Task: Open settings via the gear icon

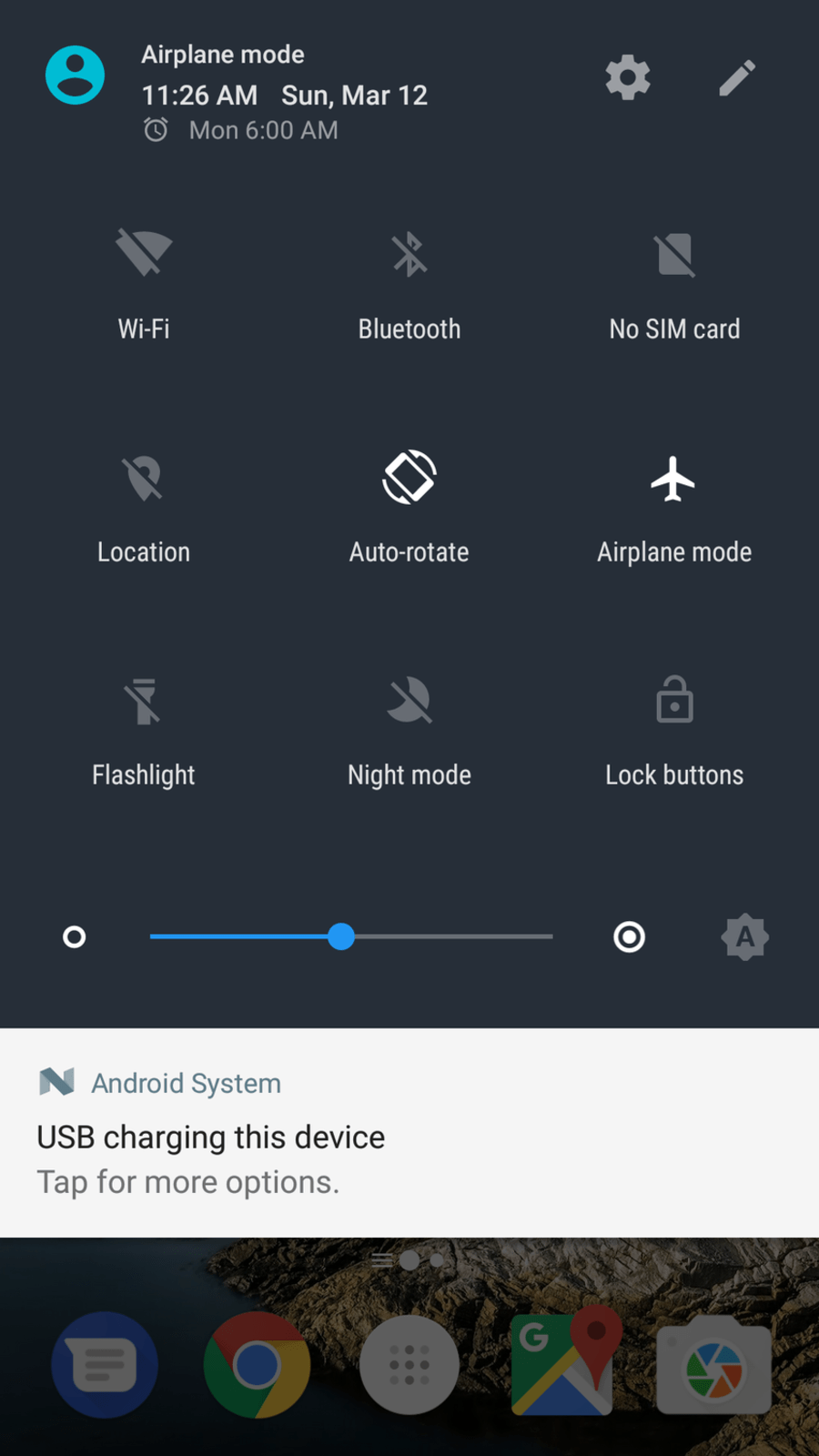Action: point(628,77)
